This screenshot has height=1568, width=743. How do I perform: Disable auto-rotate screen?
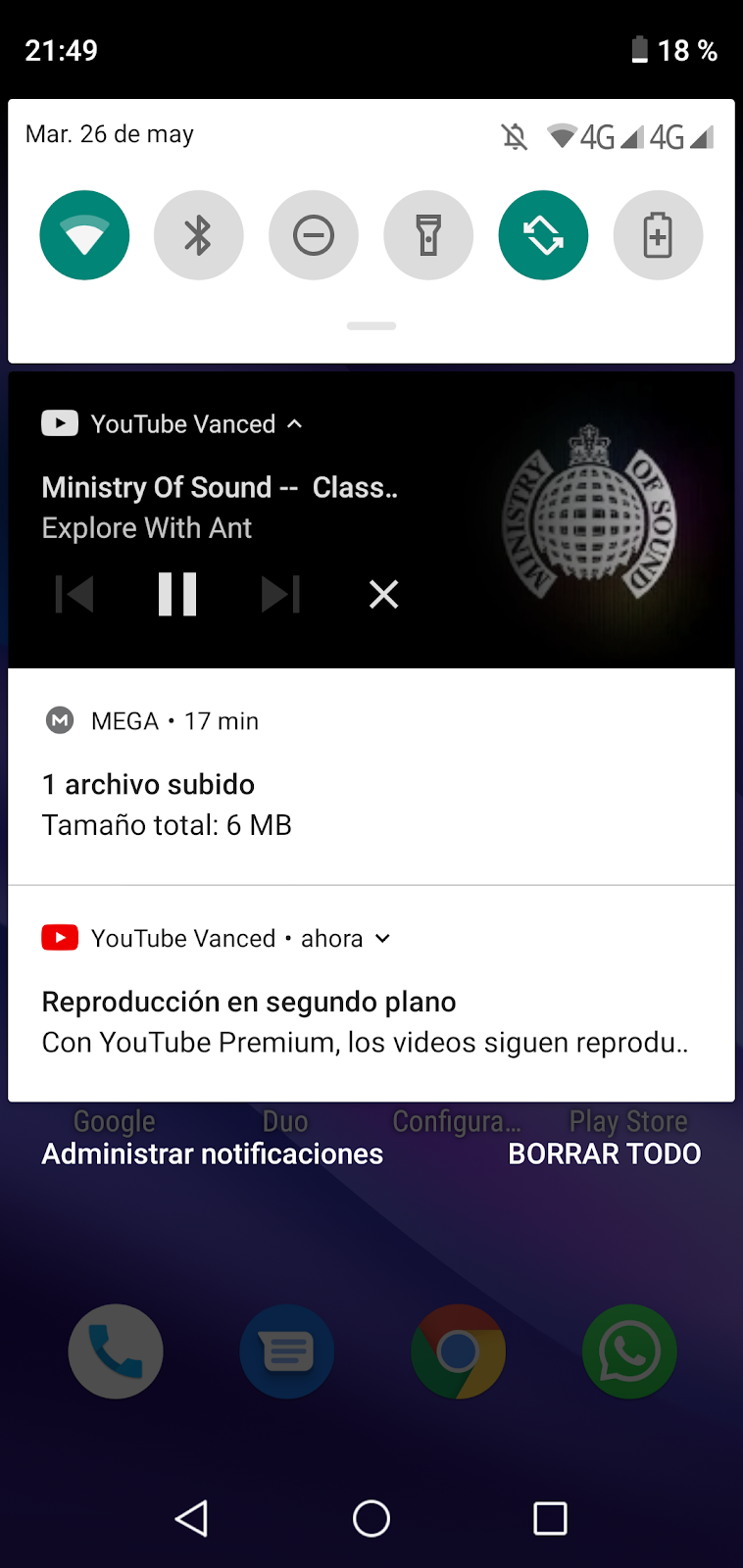543,235
